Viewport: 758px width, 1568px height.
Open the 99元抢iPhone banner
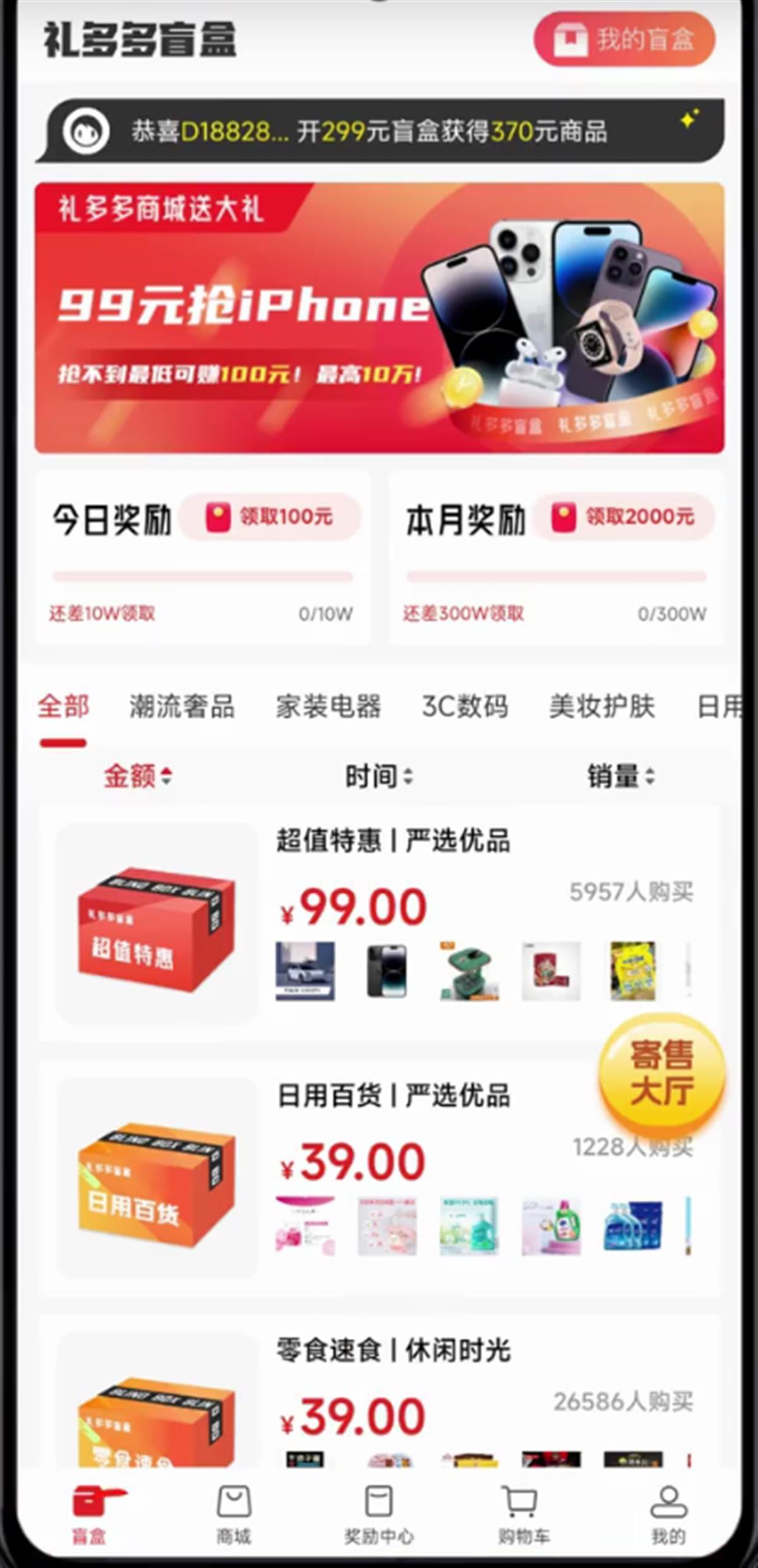pos(379,318)
